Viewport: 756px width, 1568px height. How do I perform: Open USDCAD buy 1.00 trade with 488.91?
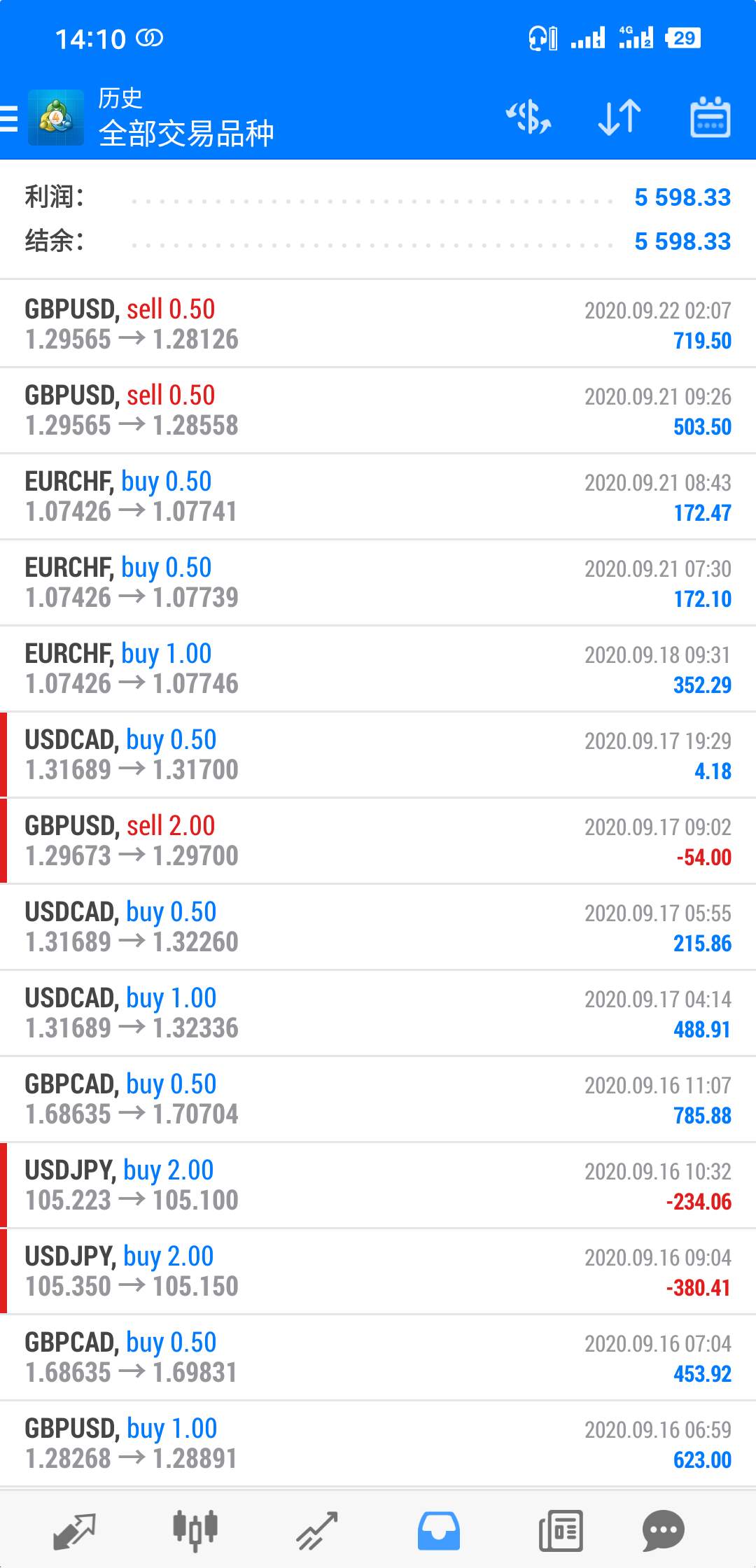[x=378, y=1013]
